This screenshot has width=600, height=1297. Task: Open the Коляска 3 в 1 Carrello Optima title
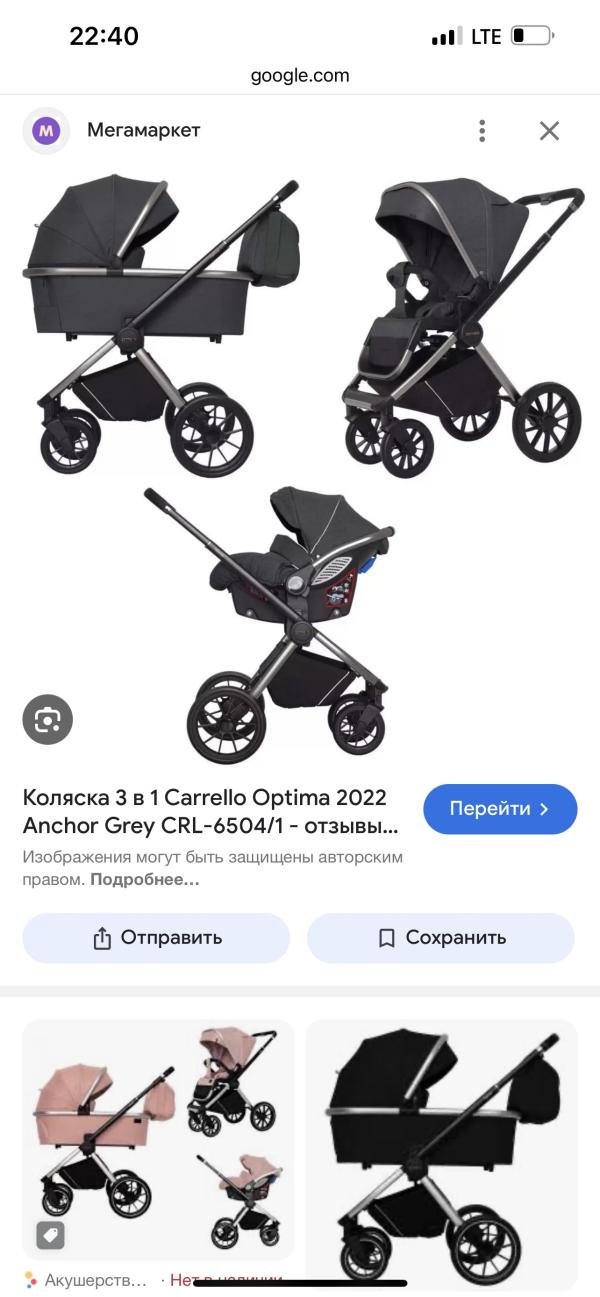click(x=210, y=813)
